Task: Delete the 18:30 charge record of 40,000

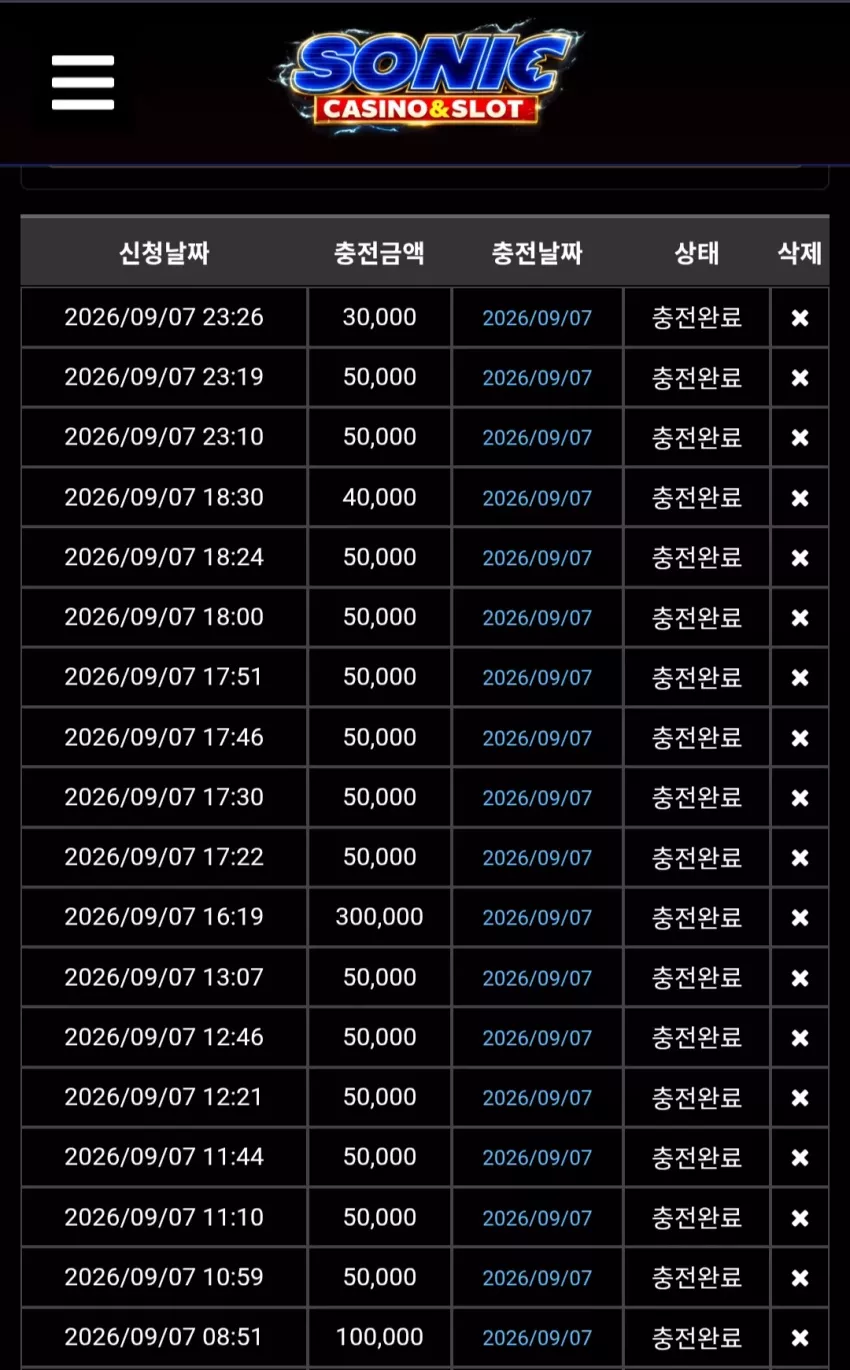Action: pos(800,498)
